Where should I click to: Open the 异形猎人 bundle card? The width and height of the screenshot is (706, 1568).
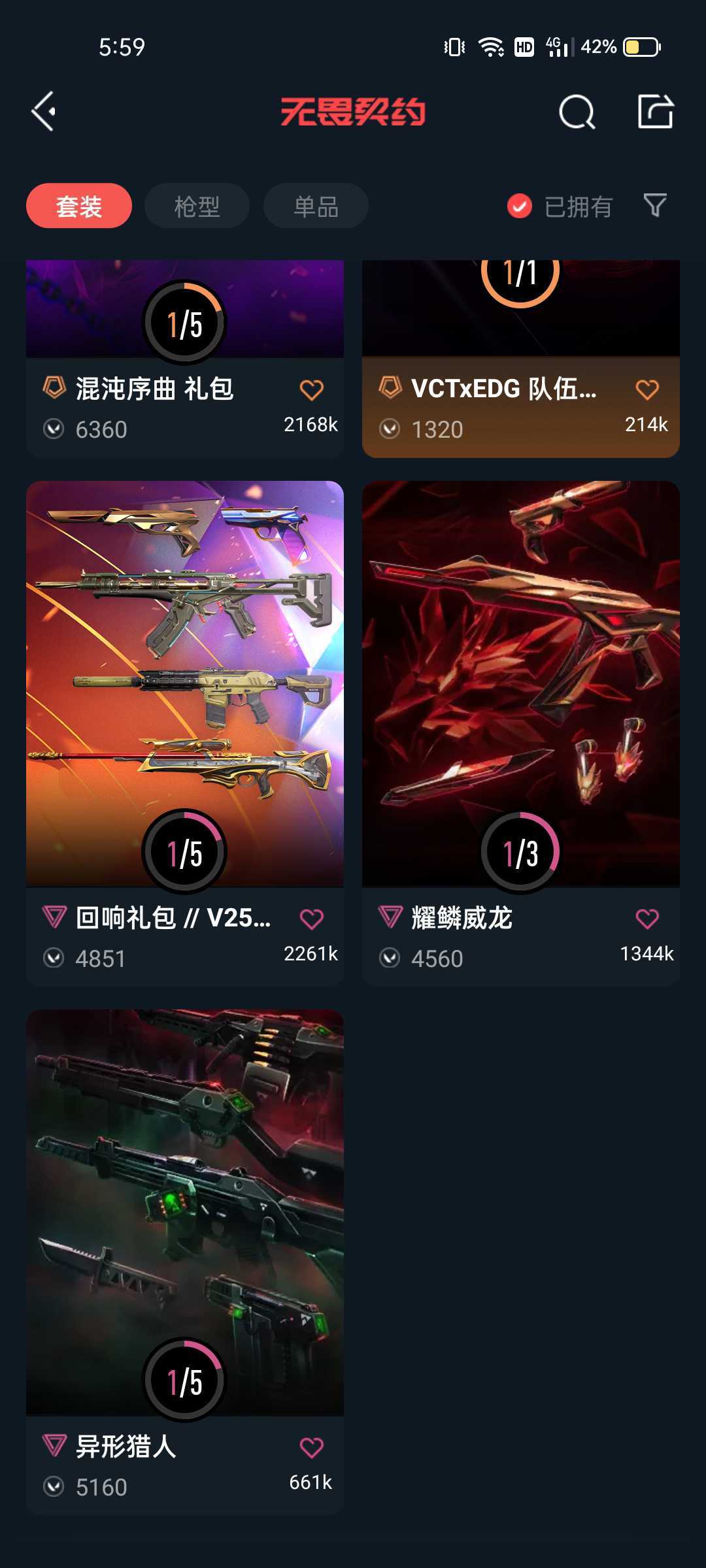pyautogui.click(x=185, y=1262)
